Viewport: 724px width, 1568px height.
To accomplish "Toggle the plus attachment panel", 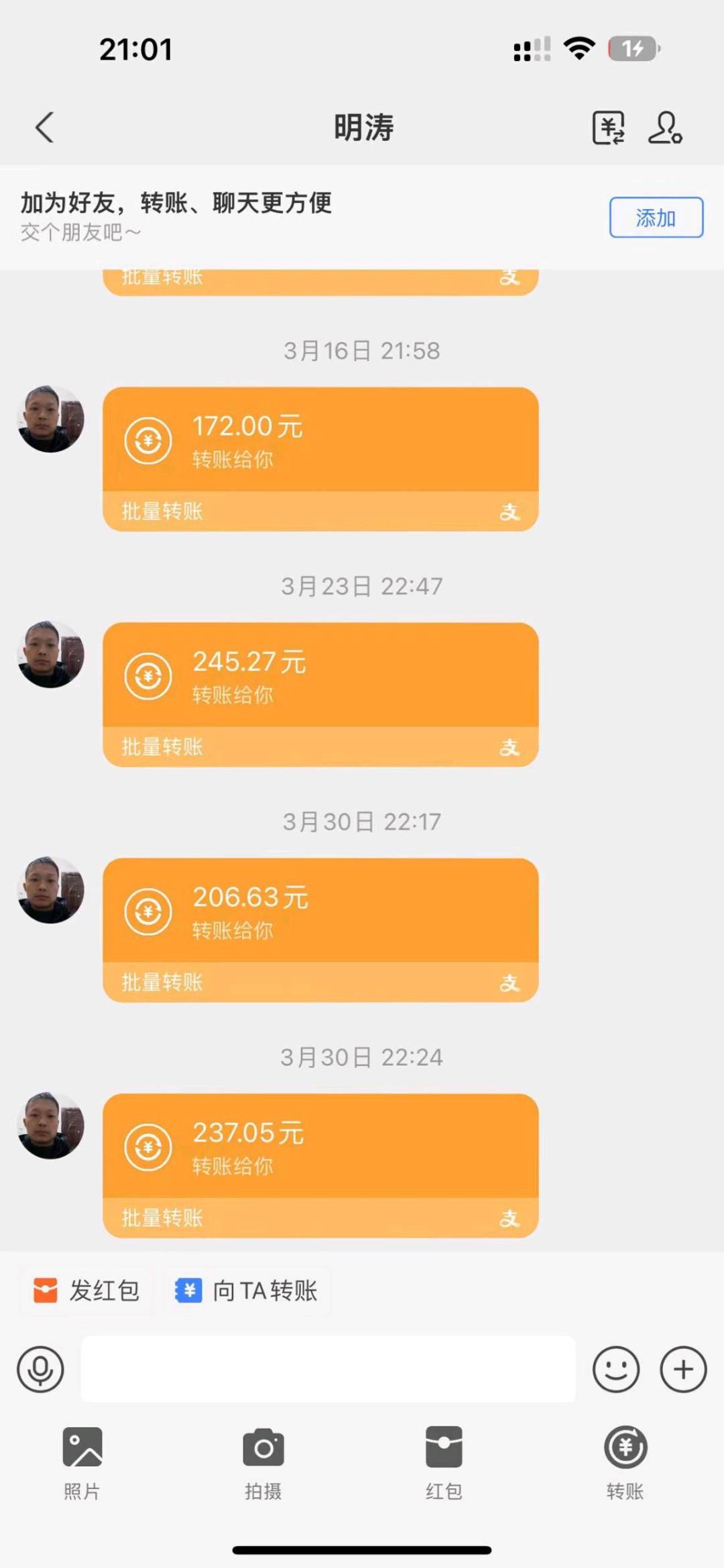I will [x=683, y=1369].
